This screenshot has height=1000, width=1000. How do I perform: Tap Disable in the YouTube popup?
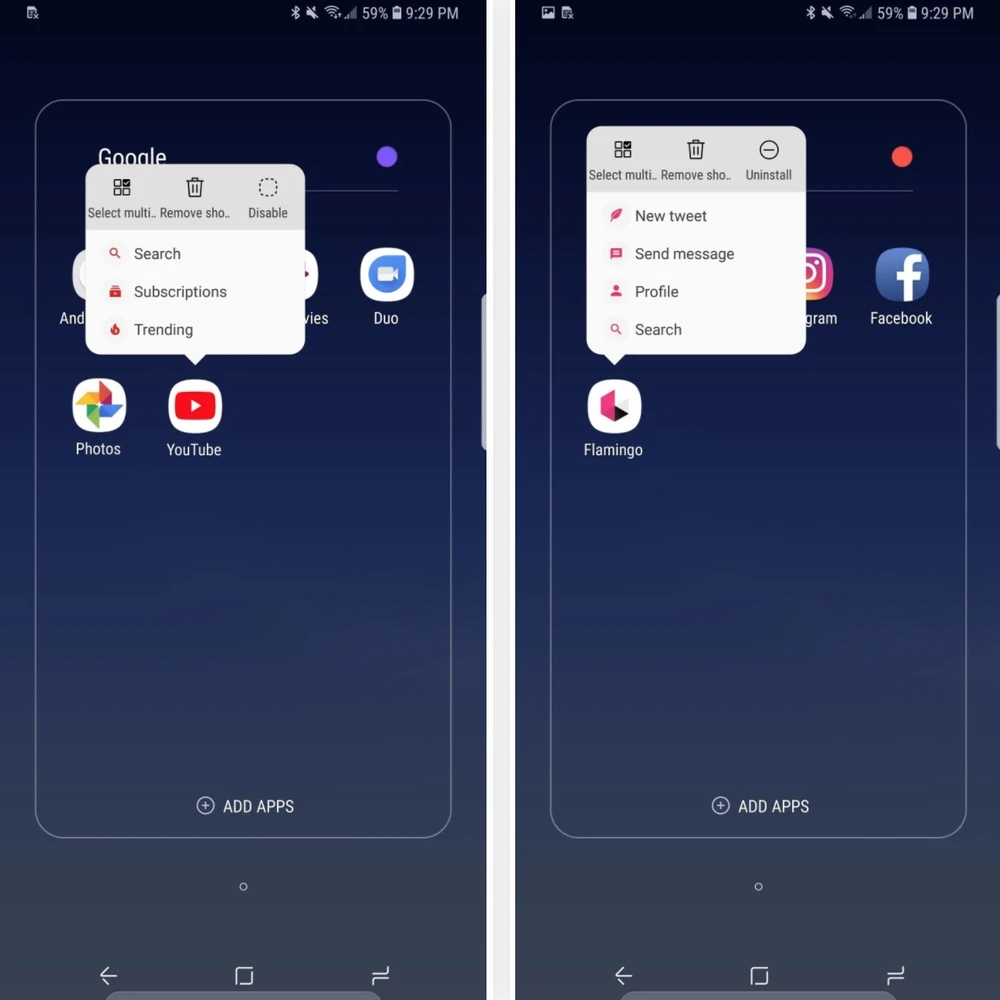coord(267,197)
